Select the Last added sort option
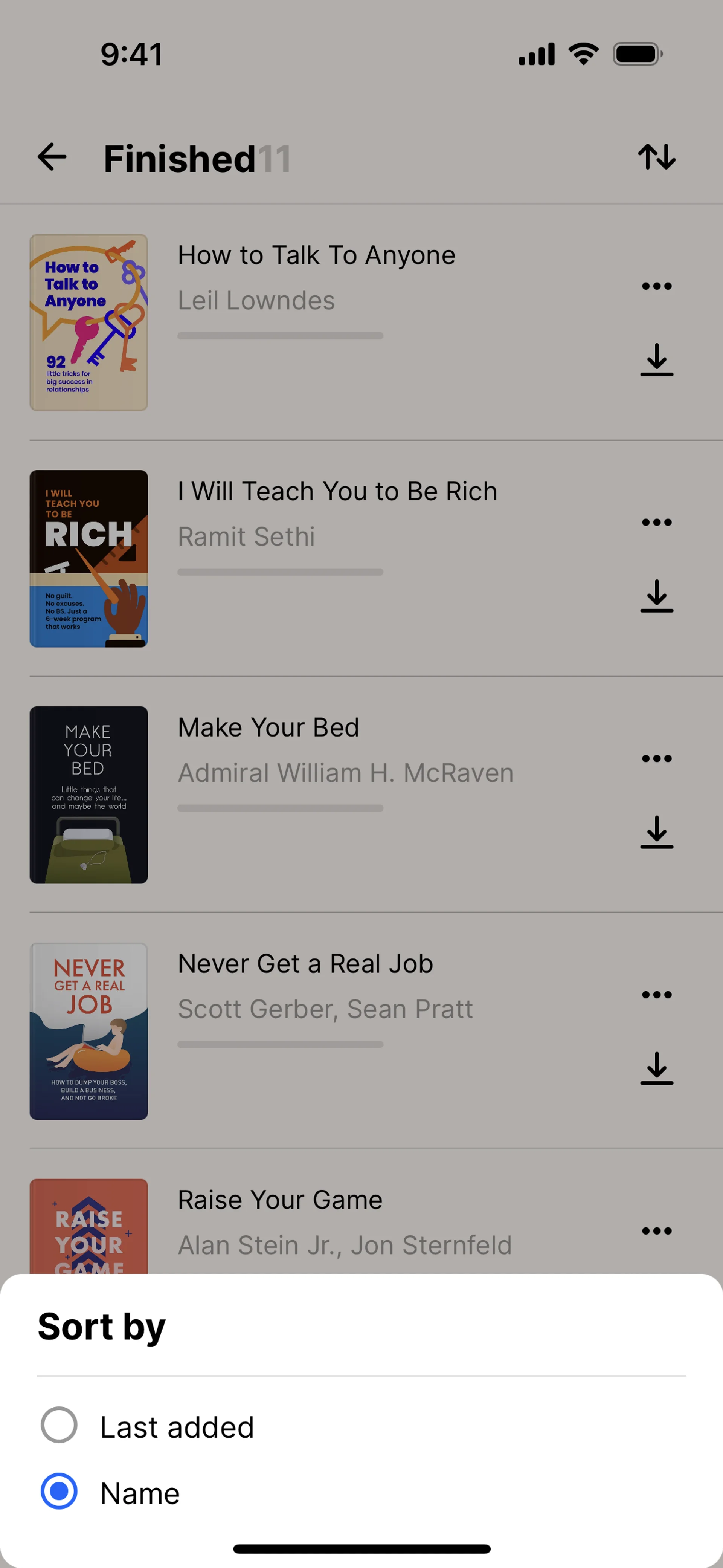This screenshot has width=723, height=1568. [x=59, y=1425]
